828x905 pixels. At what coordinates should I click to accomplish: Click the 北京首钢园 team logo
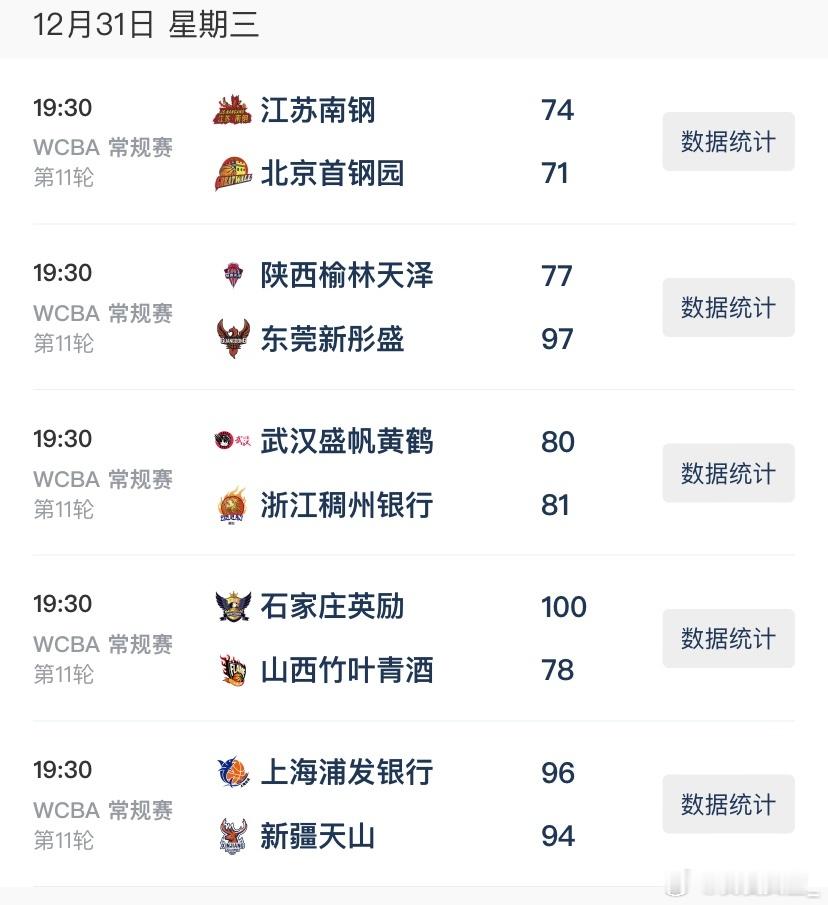231,174
